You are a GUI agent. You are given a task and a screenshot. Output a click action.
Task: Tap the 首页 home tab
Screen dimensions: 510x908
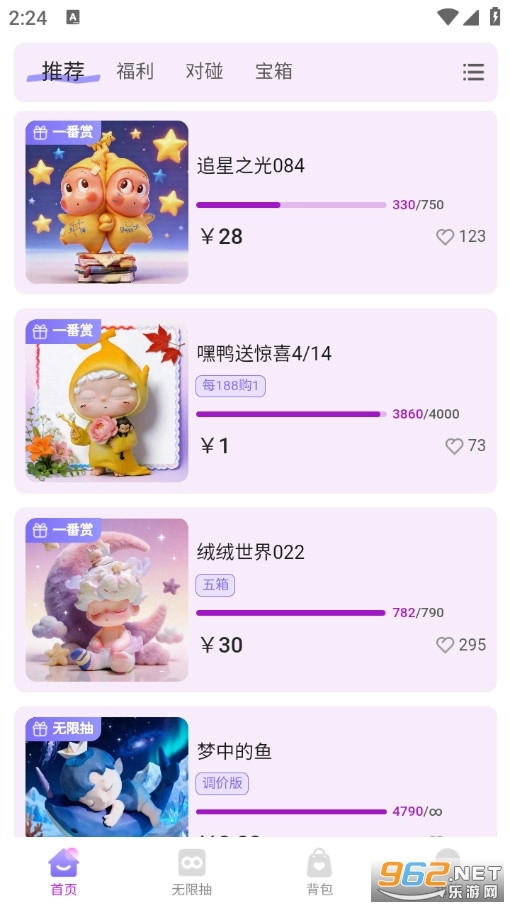point(64,873)
